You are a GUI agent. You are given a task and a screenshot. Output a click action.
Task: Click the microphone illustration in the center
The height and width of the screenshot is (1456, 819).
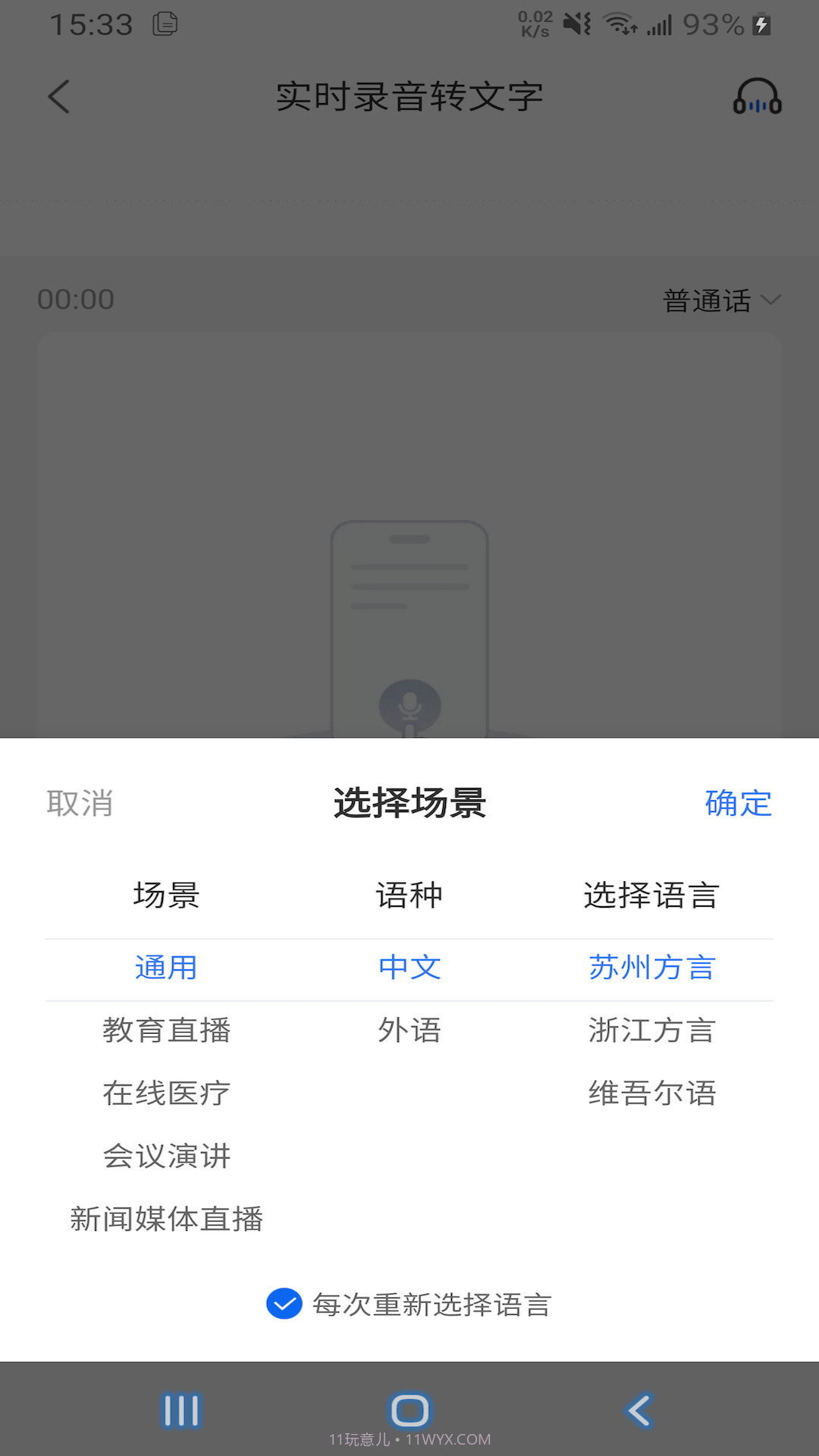pyautogui.click(x=409, y=704)
